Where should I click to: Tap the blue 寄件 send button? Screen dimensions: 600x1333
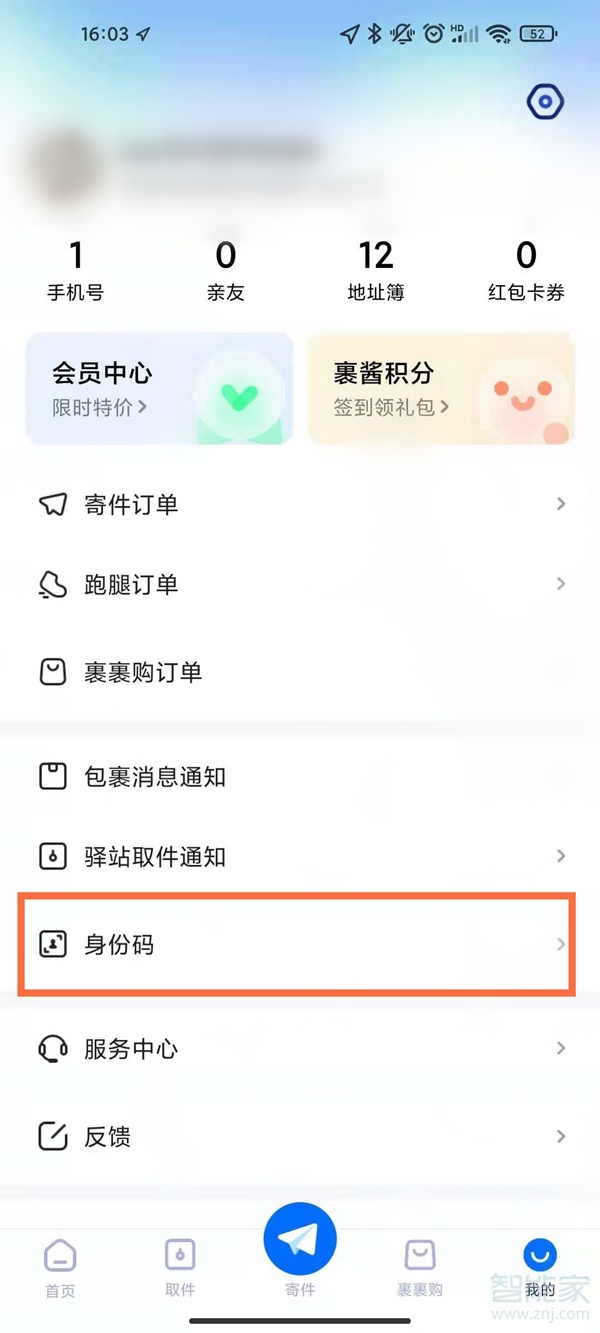tap(300, 1242)
